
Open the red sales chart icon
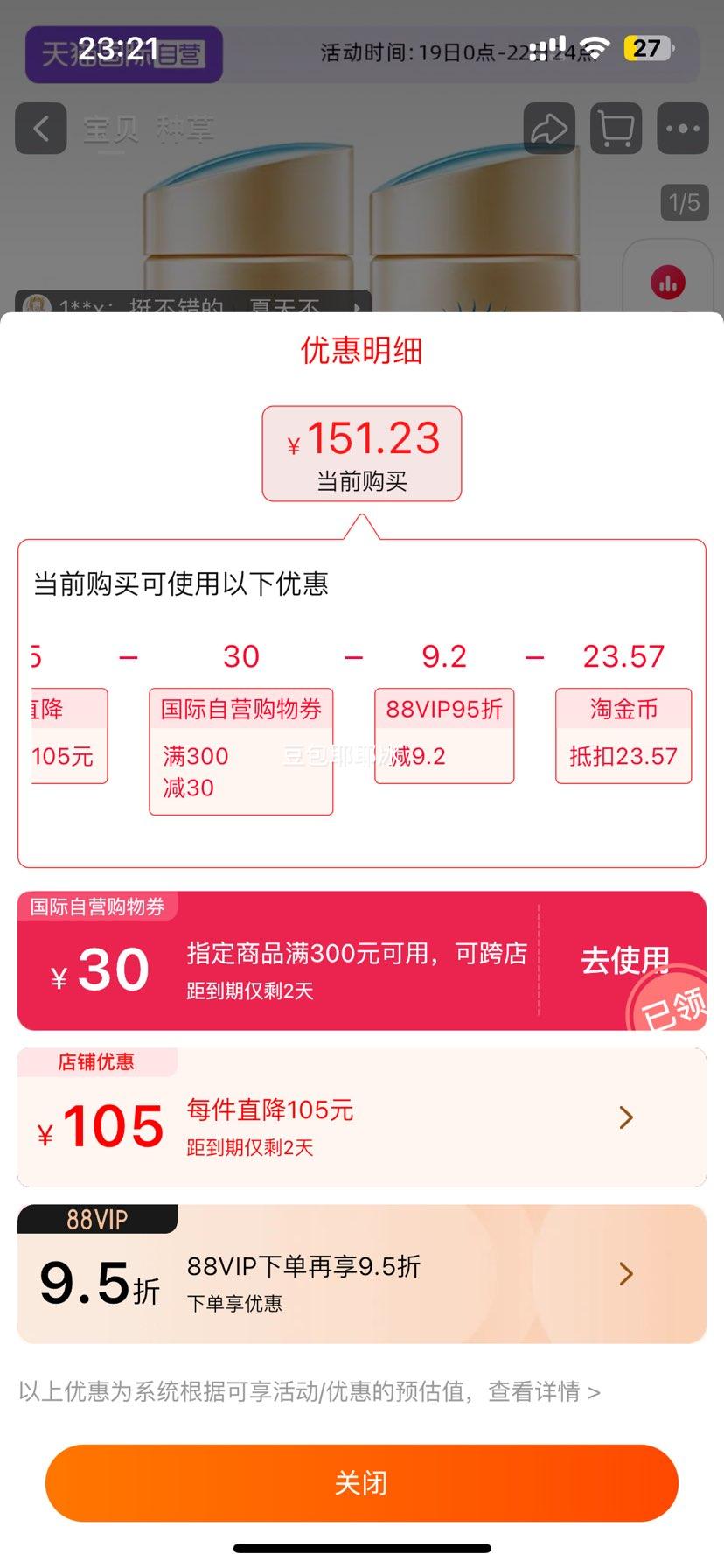point(668,283)
